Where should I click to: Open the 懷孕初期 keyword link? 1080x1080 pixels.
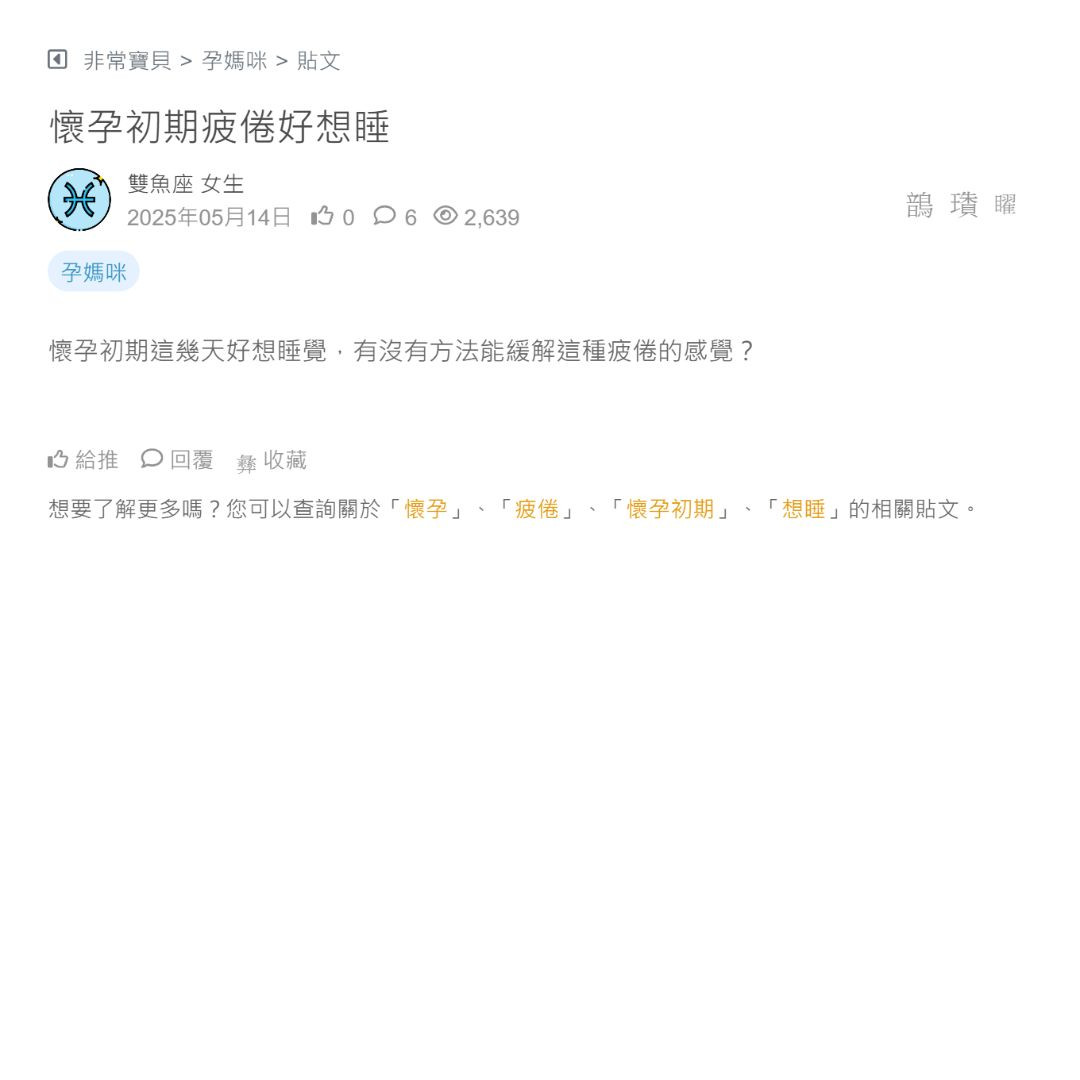(670, 509)
